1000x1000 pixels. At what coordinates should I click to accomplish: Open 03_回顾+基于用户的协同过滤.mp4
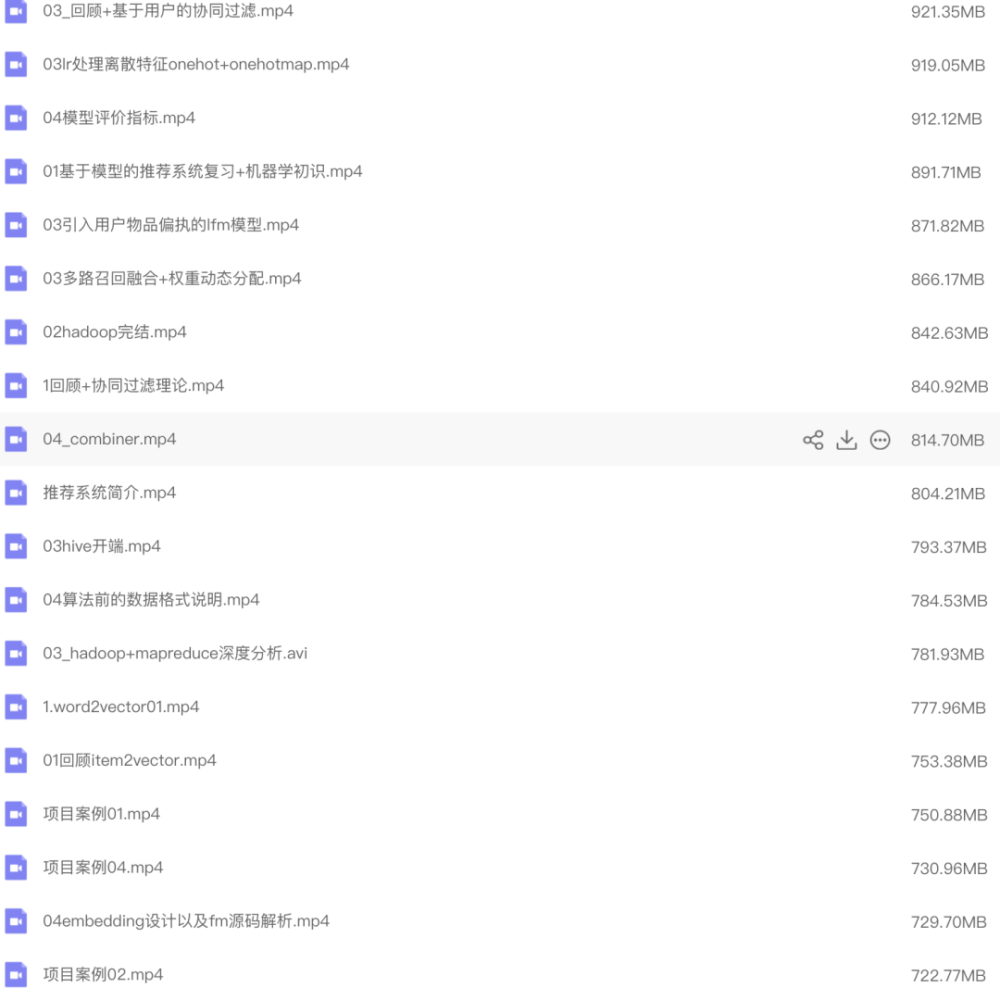tap(168, 11)
